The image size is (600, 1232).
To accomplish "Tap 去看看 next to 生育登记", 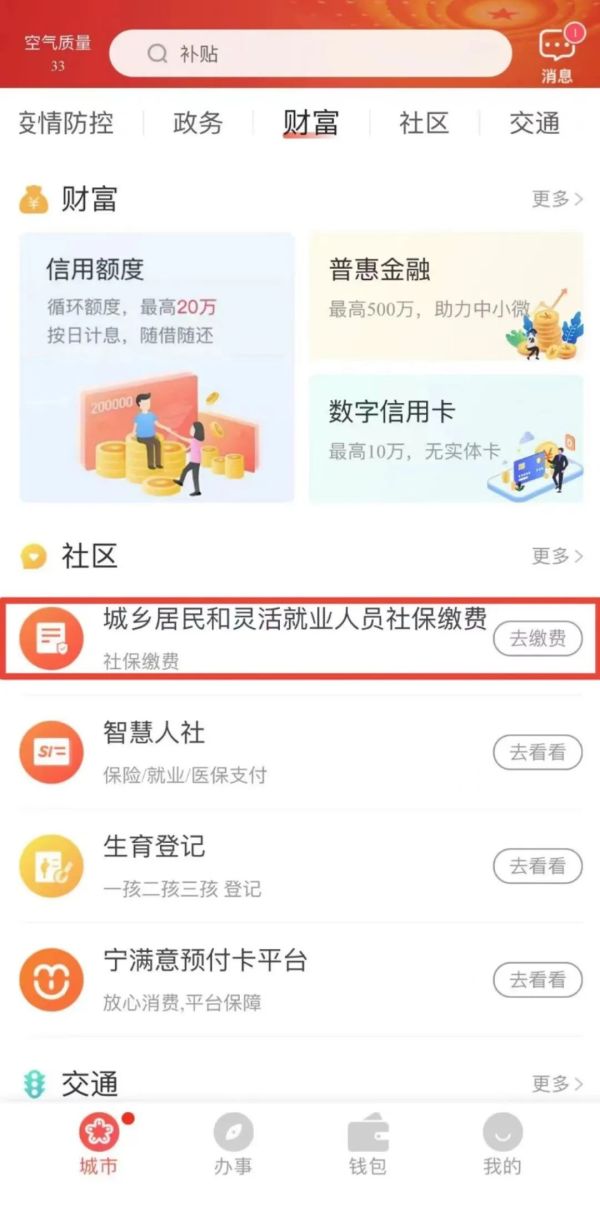I will pyautogui.click(x=538, y=866).
